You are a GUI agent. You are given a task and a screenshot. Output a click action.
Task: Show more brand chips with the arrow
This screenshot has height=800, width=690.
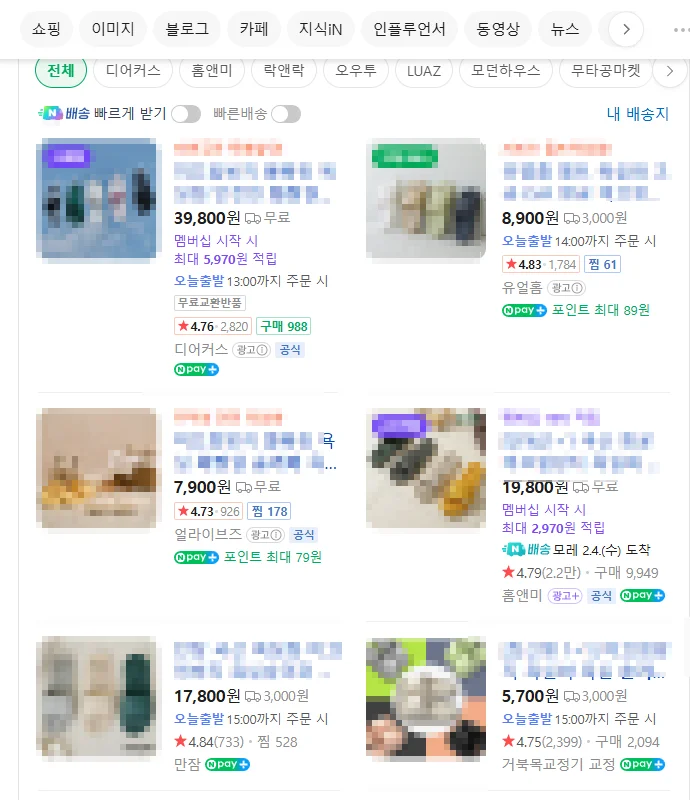click(669, 71)
